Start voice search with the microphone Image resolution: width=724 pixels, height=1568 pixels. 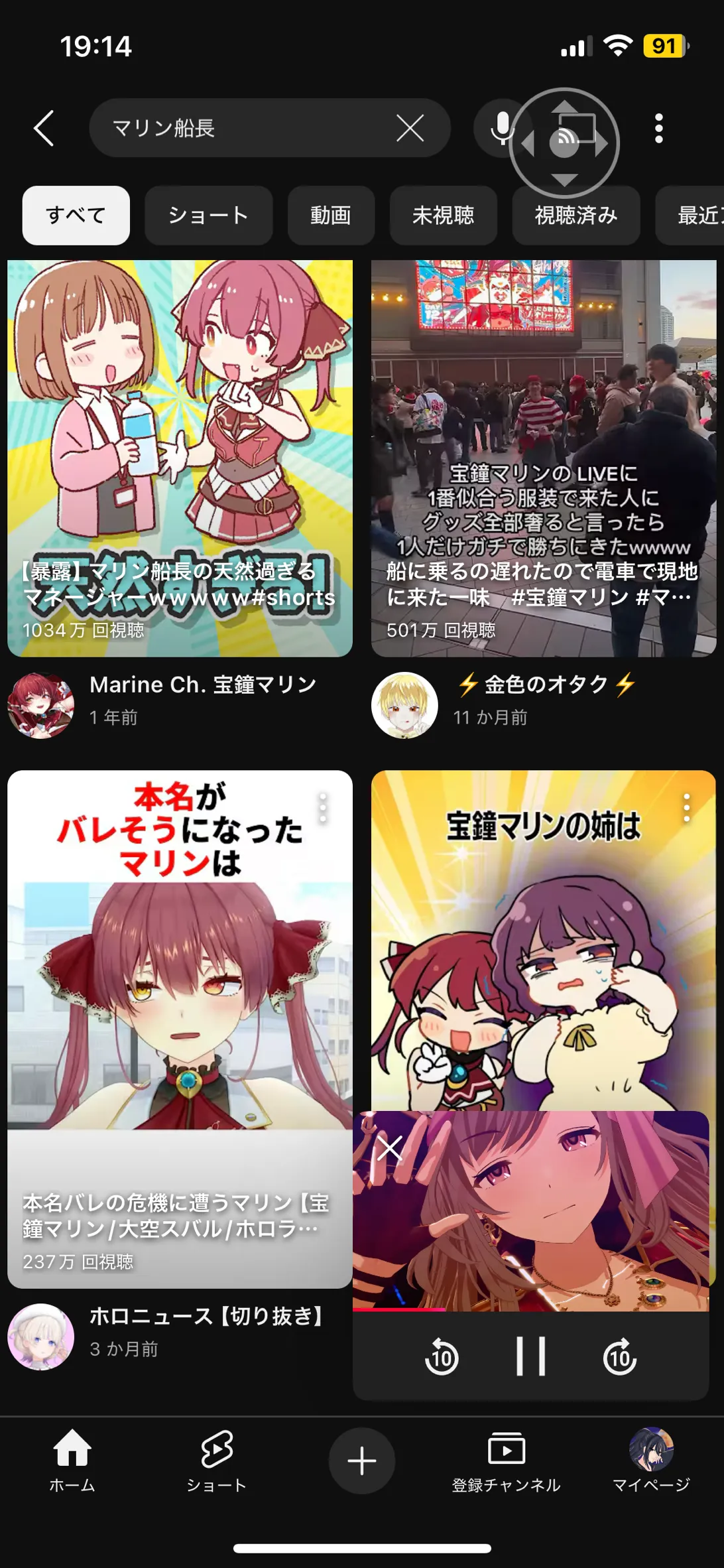502,128
